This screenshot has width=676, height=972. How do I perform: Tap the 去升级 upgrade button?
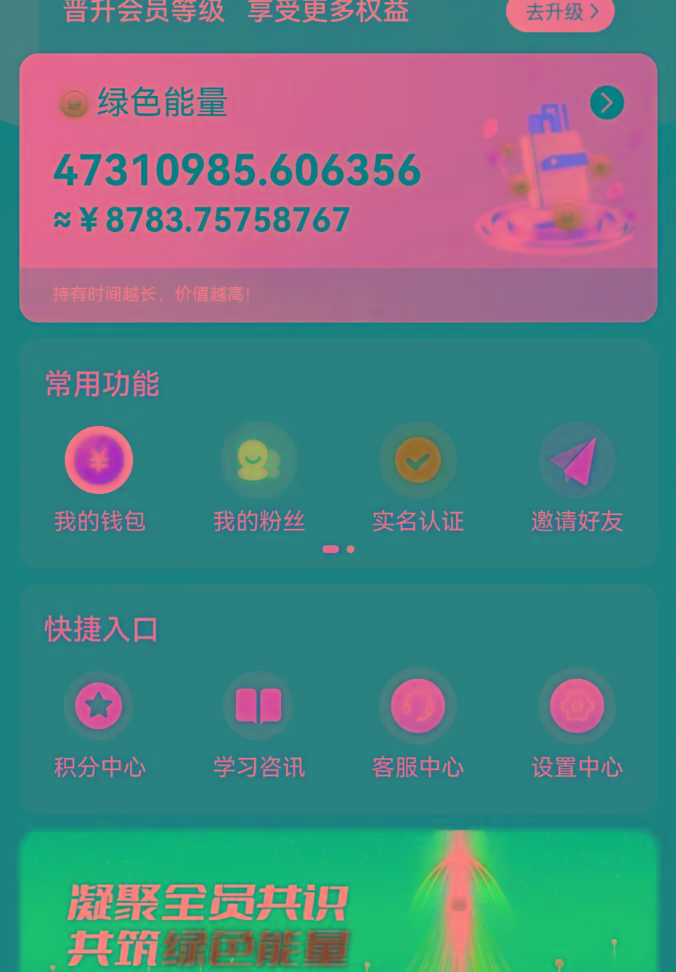click(560, 13)
